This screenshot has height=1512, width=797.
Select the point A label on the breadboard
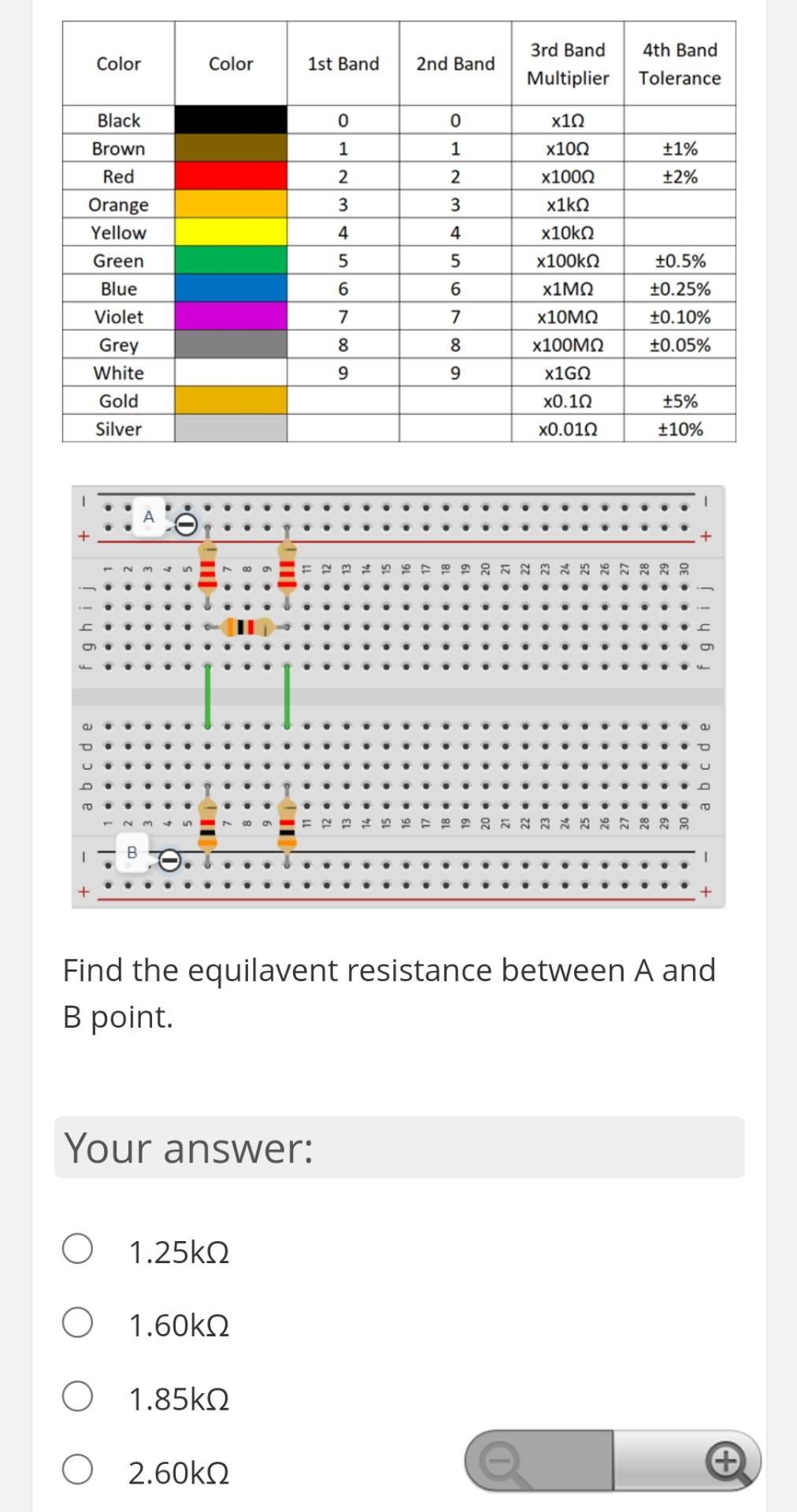coord(147,517)
